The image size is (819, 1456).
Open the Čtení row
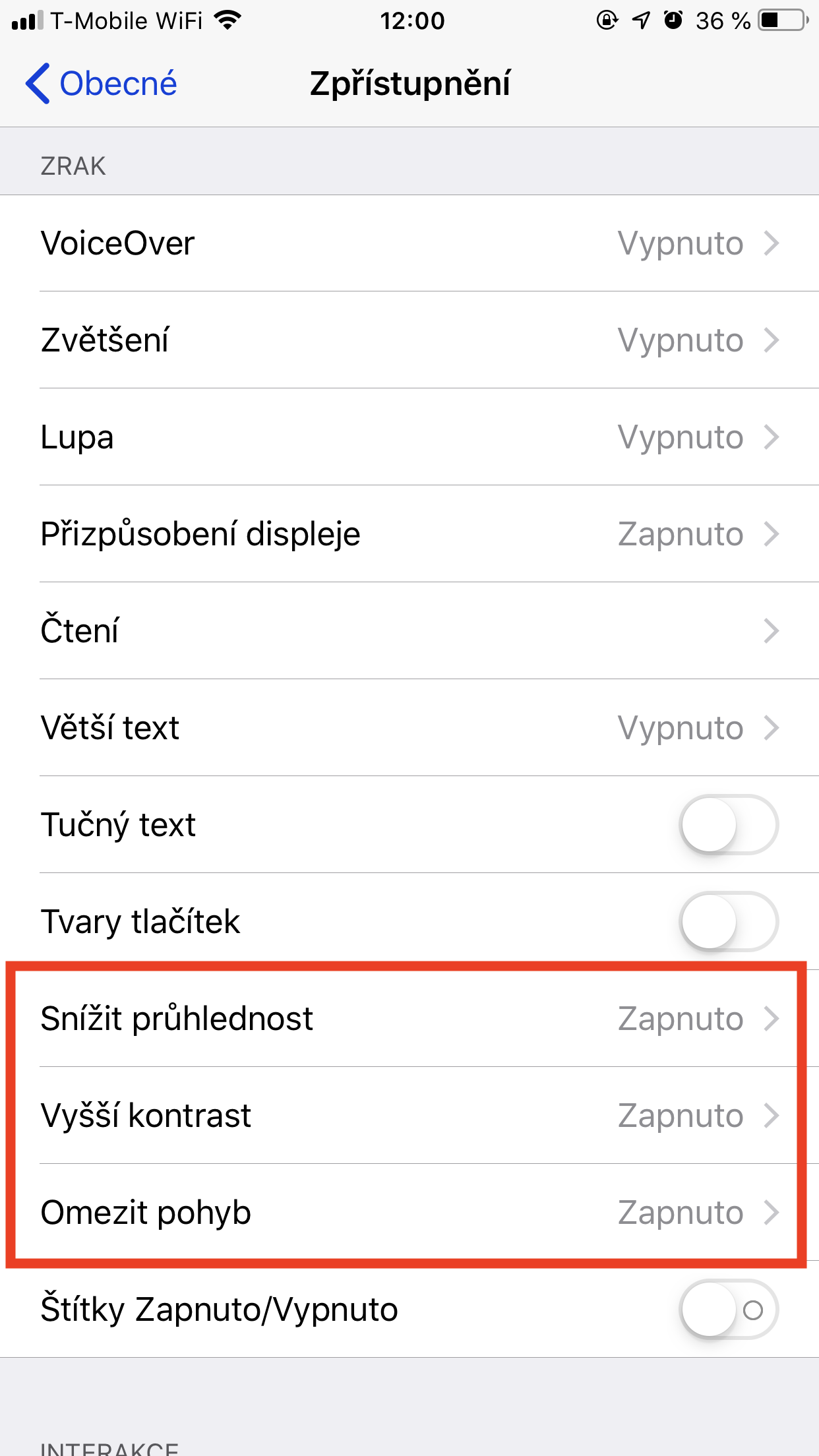point(409,631)
